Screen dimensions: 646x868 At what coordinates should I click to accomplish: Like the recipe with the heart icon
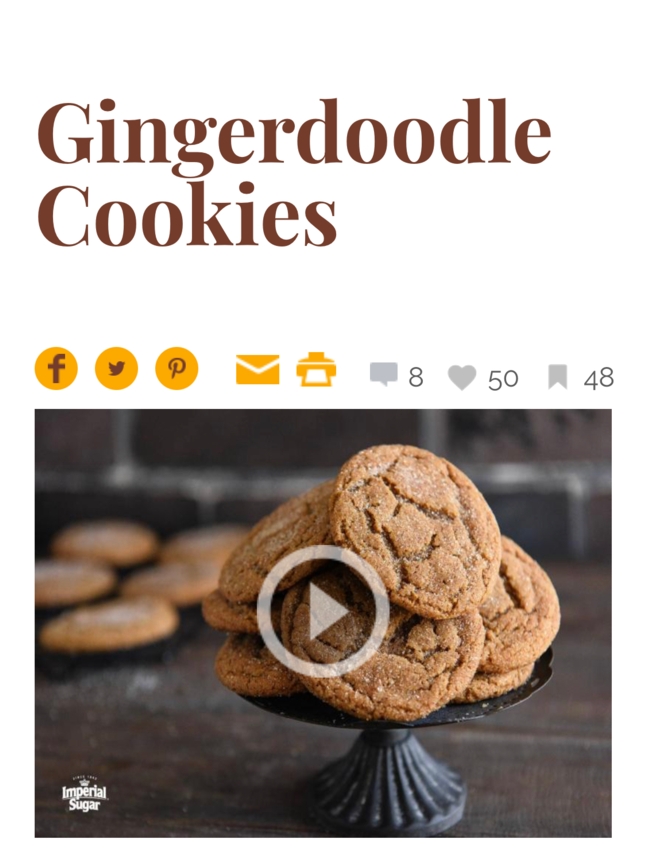pyautogui.click(x=461, y=378)
